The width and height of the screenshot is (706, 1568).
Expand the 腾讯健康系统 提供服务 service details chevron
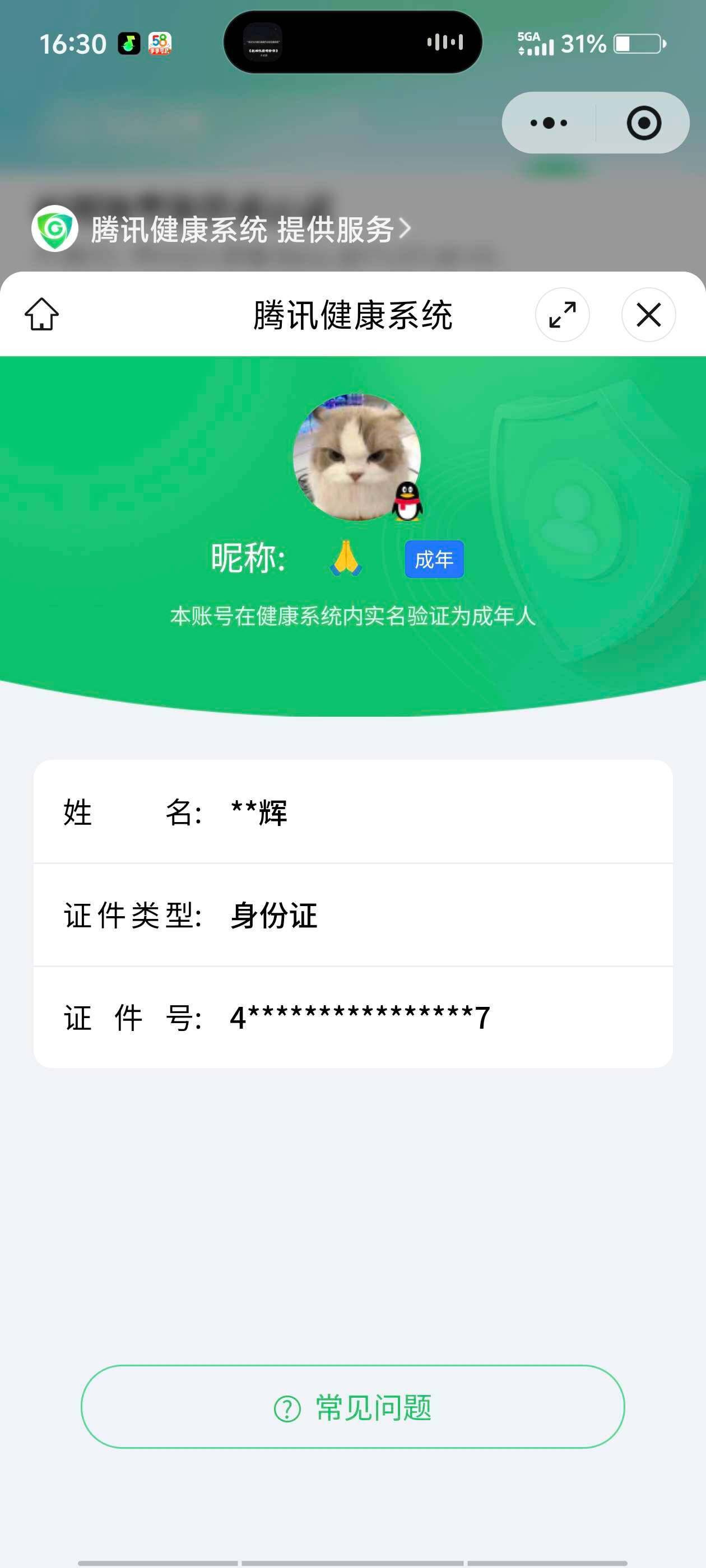[405, 230]
